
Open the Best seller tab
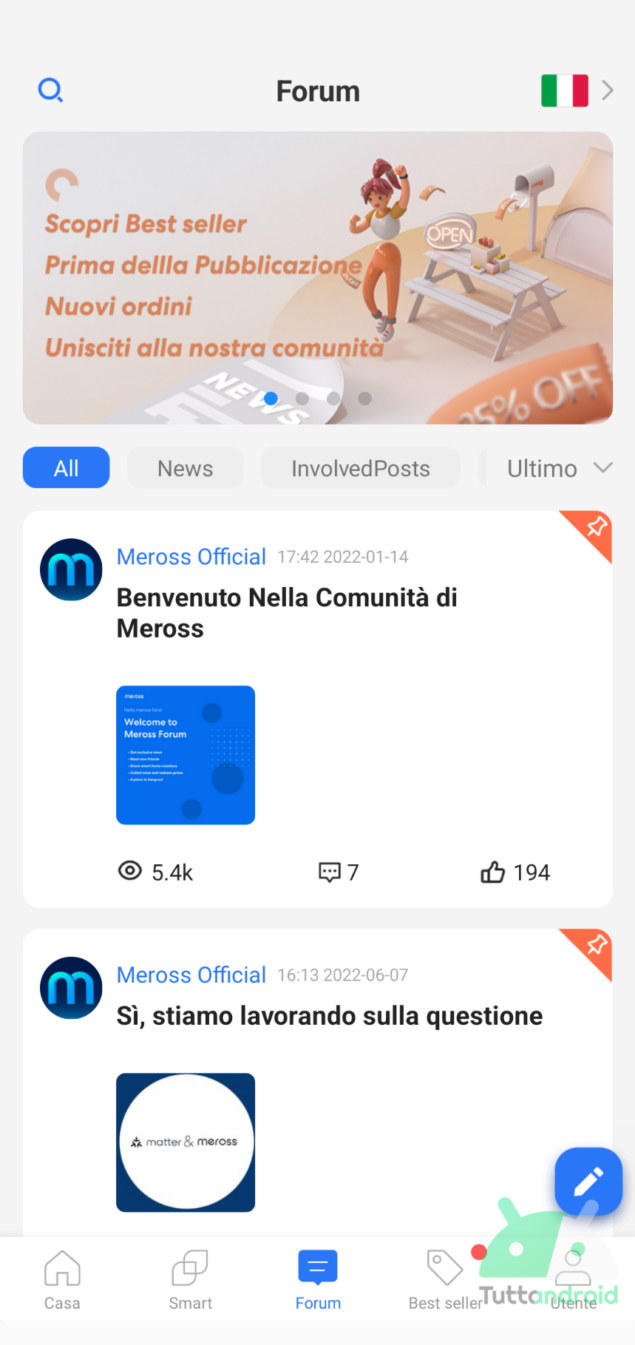[445, 1279]
